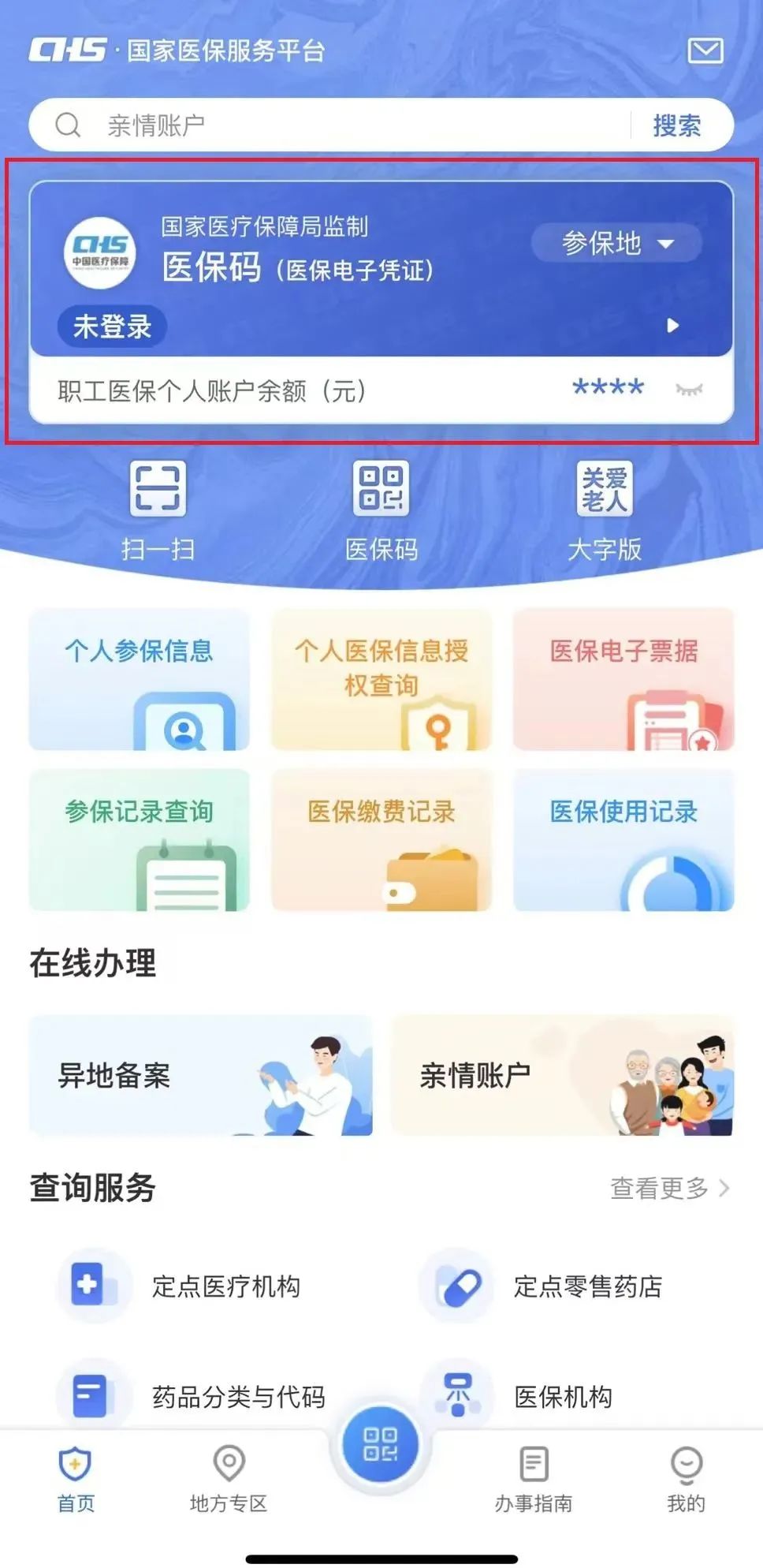Image resolution: width=763 pixels, height=1568 pixels.
Task: Open 医保使用记录 card
Action: [623, 841]
